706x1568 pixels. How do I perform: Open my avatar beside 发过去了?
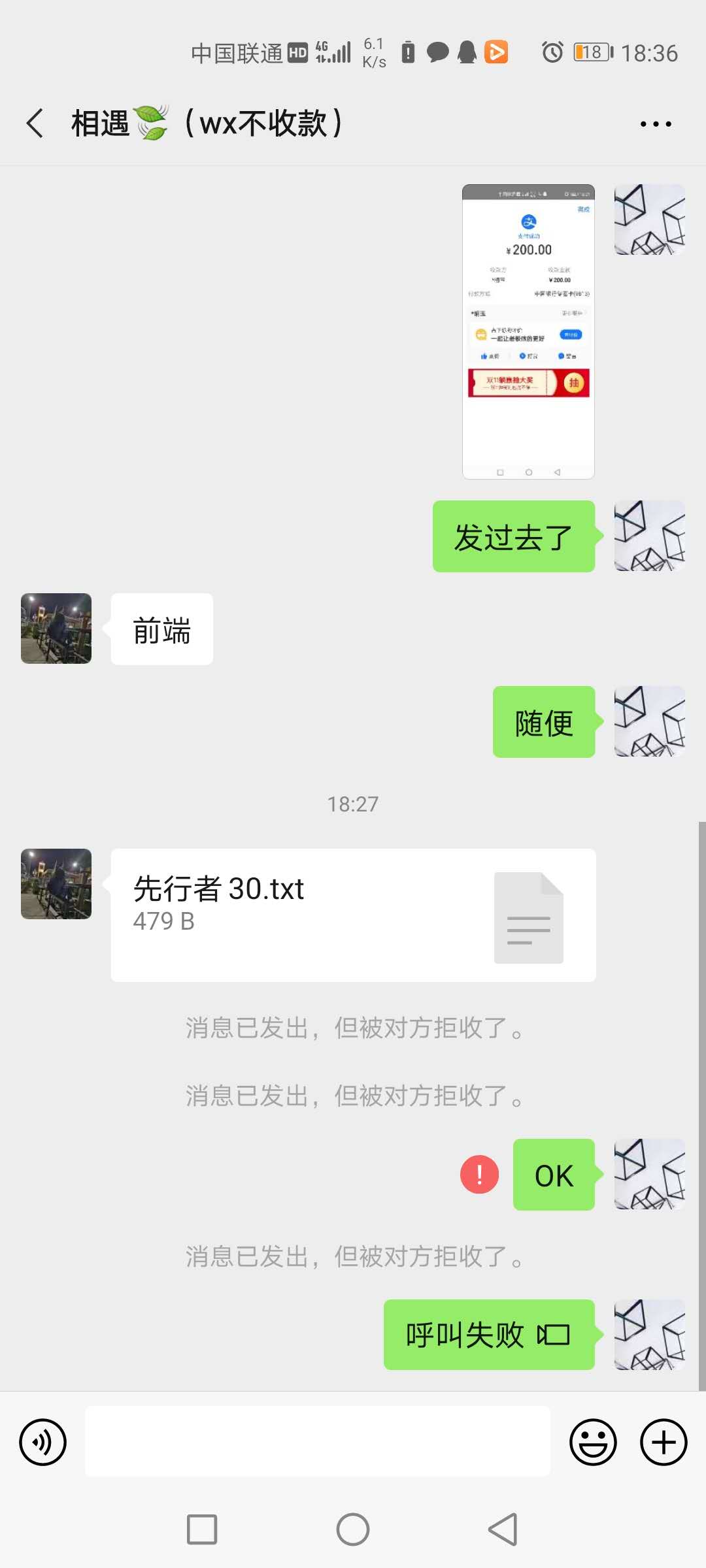[x=649, y=536]
